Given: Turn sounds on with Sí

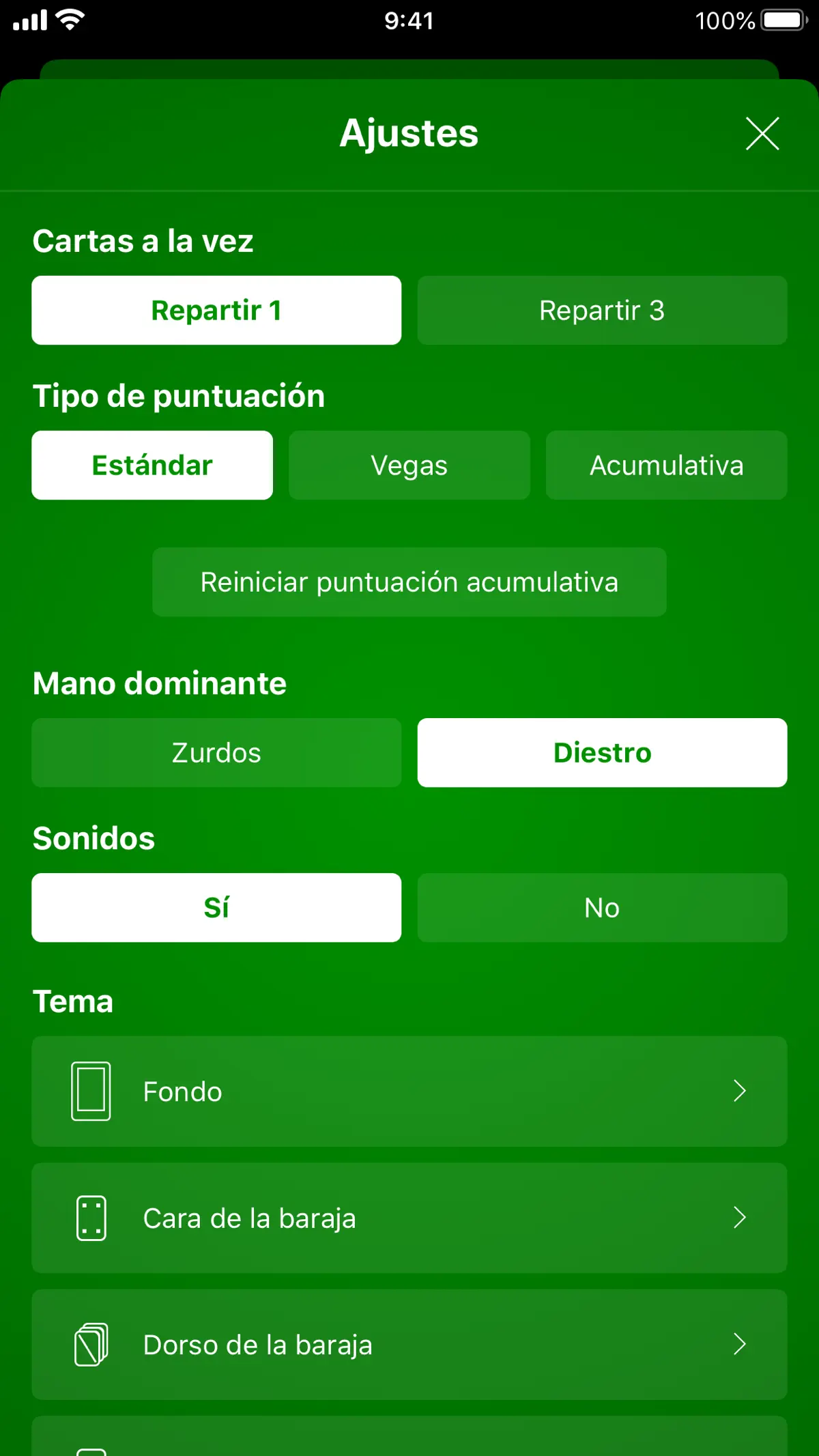Looking at the screenshot, I should click(216, 908).
